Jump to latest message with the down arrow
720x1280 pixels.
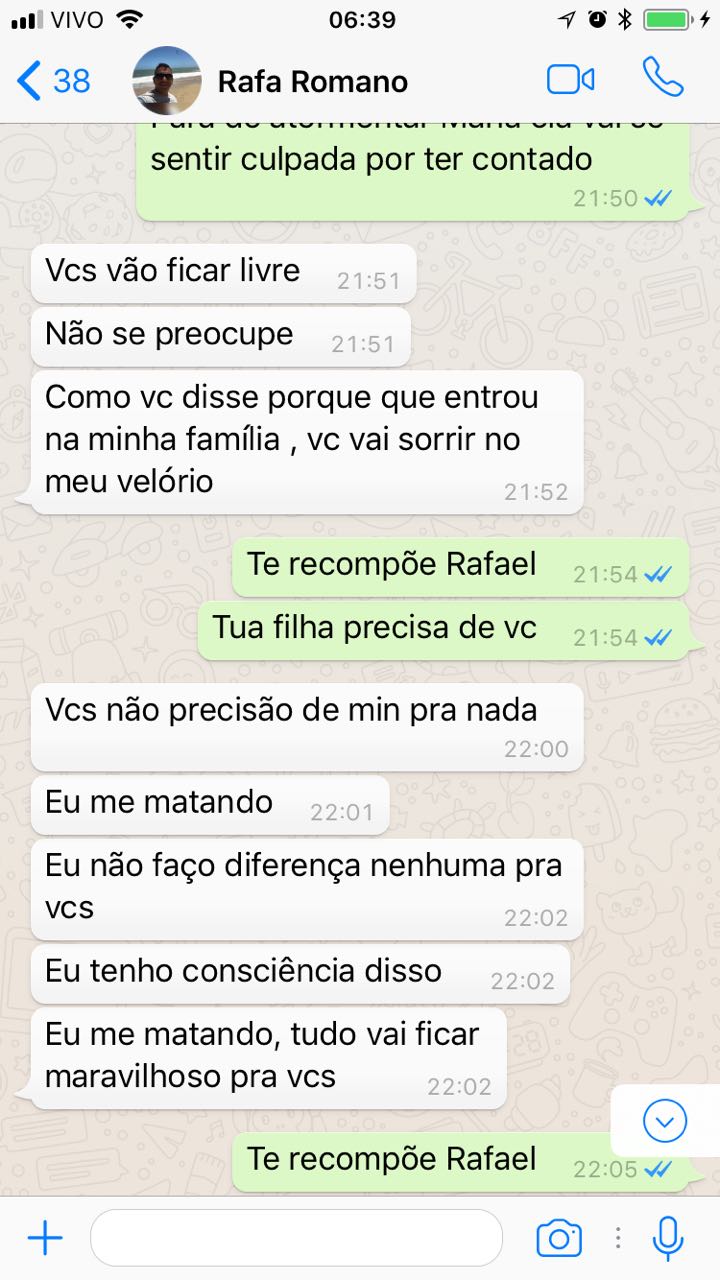pyautogui.click(x=665, y=1121)
